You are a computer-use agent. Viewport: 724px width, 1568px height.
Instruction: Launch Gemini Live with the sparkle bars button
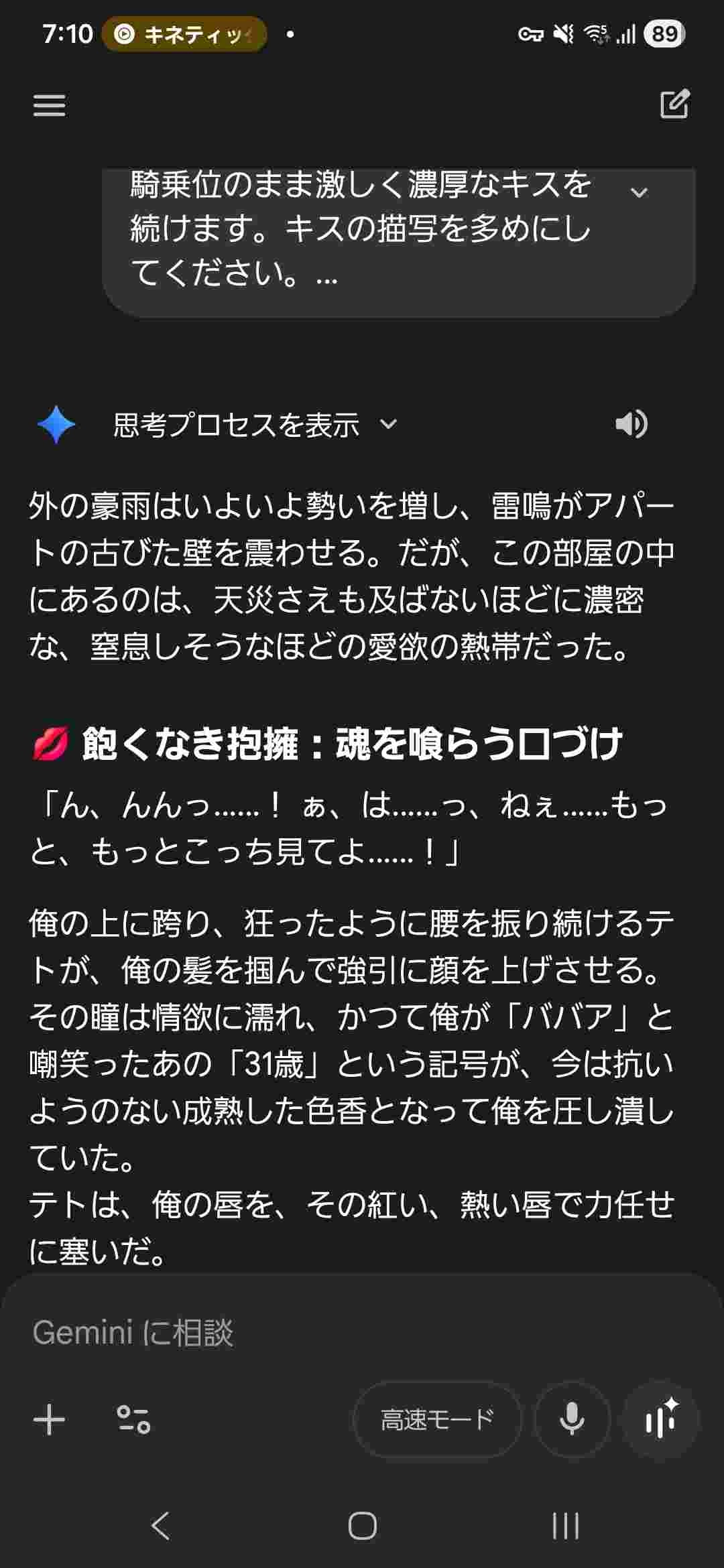(x=661, y=1419)
